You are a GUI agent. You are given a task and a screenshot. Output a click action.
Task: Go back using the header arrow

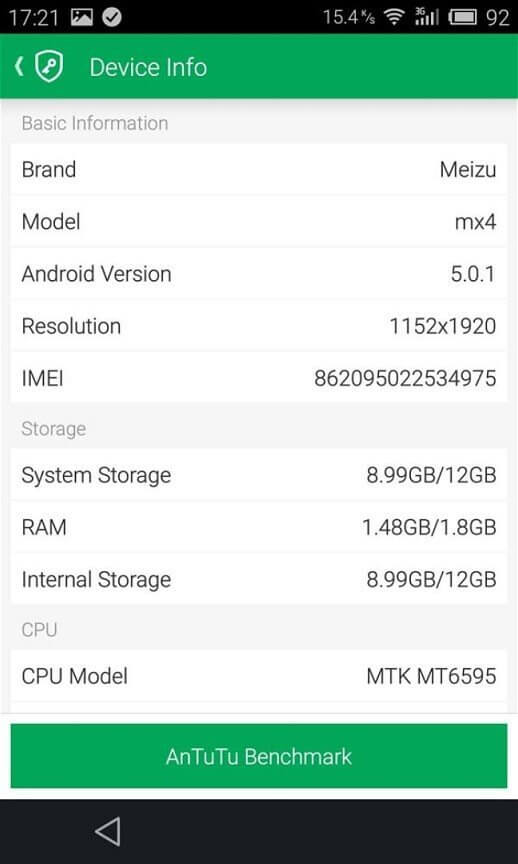point(19,67)
